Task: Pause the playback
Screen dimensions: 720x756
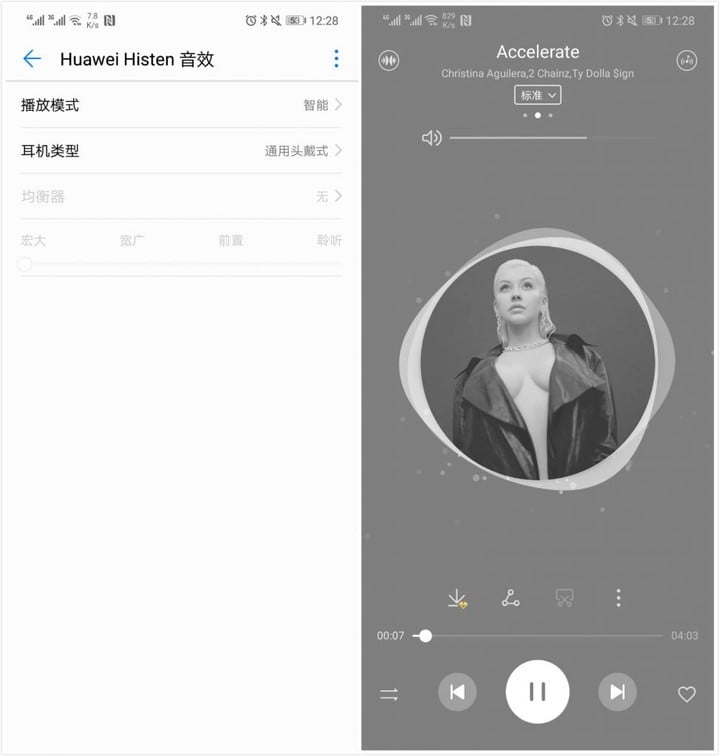Action: point(537,692)
